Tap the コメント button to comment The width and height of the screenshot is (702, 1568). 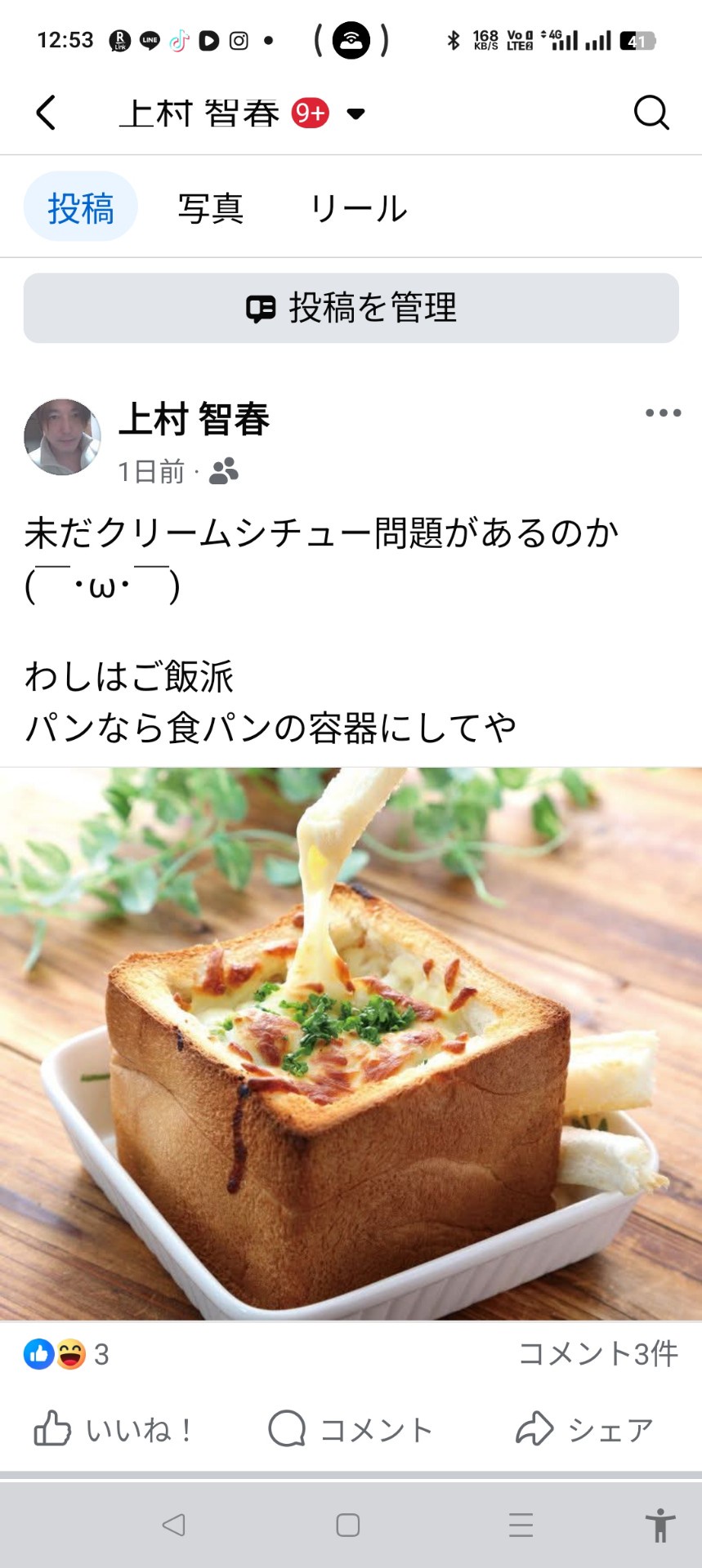coord(351,1429)
